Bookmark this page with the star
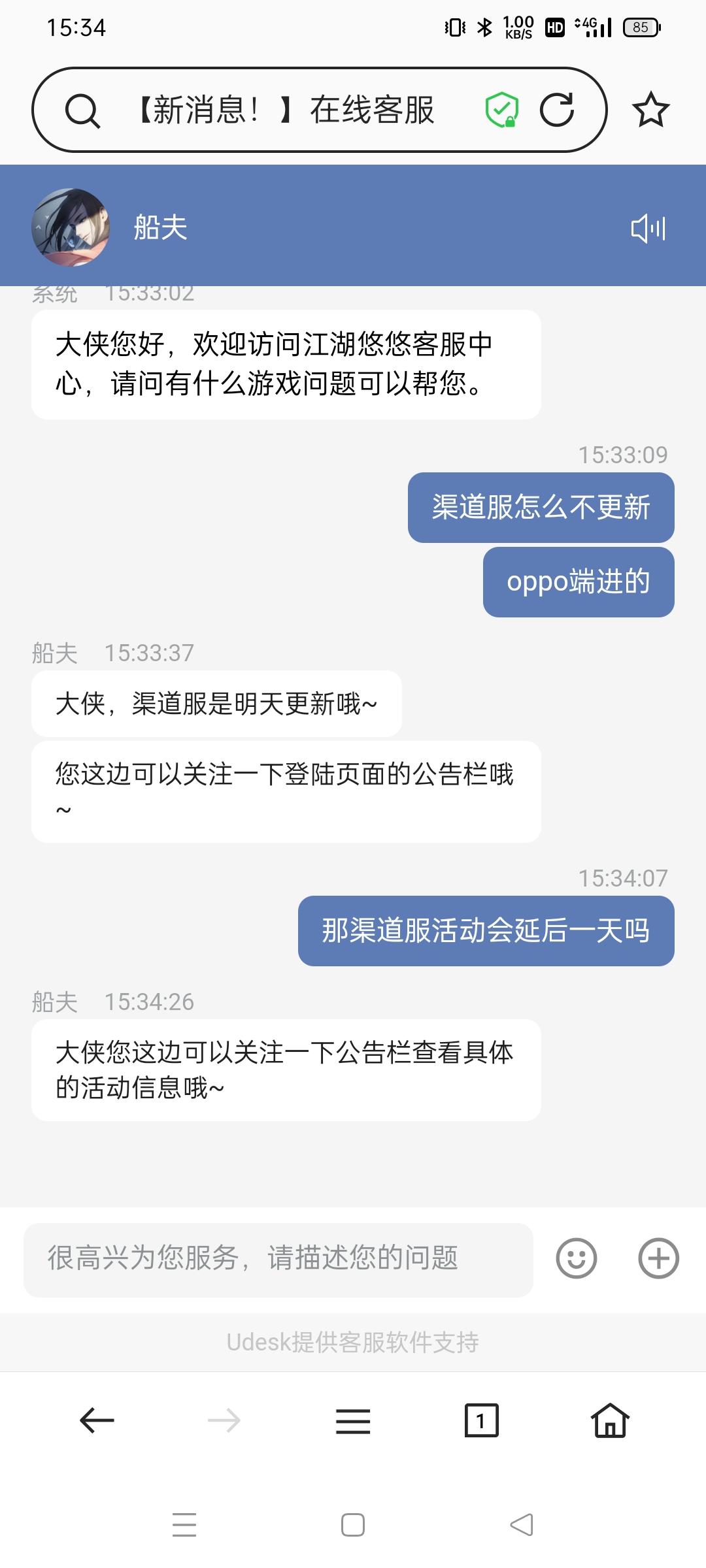 tap(651, 110)
